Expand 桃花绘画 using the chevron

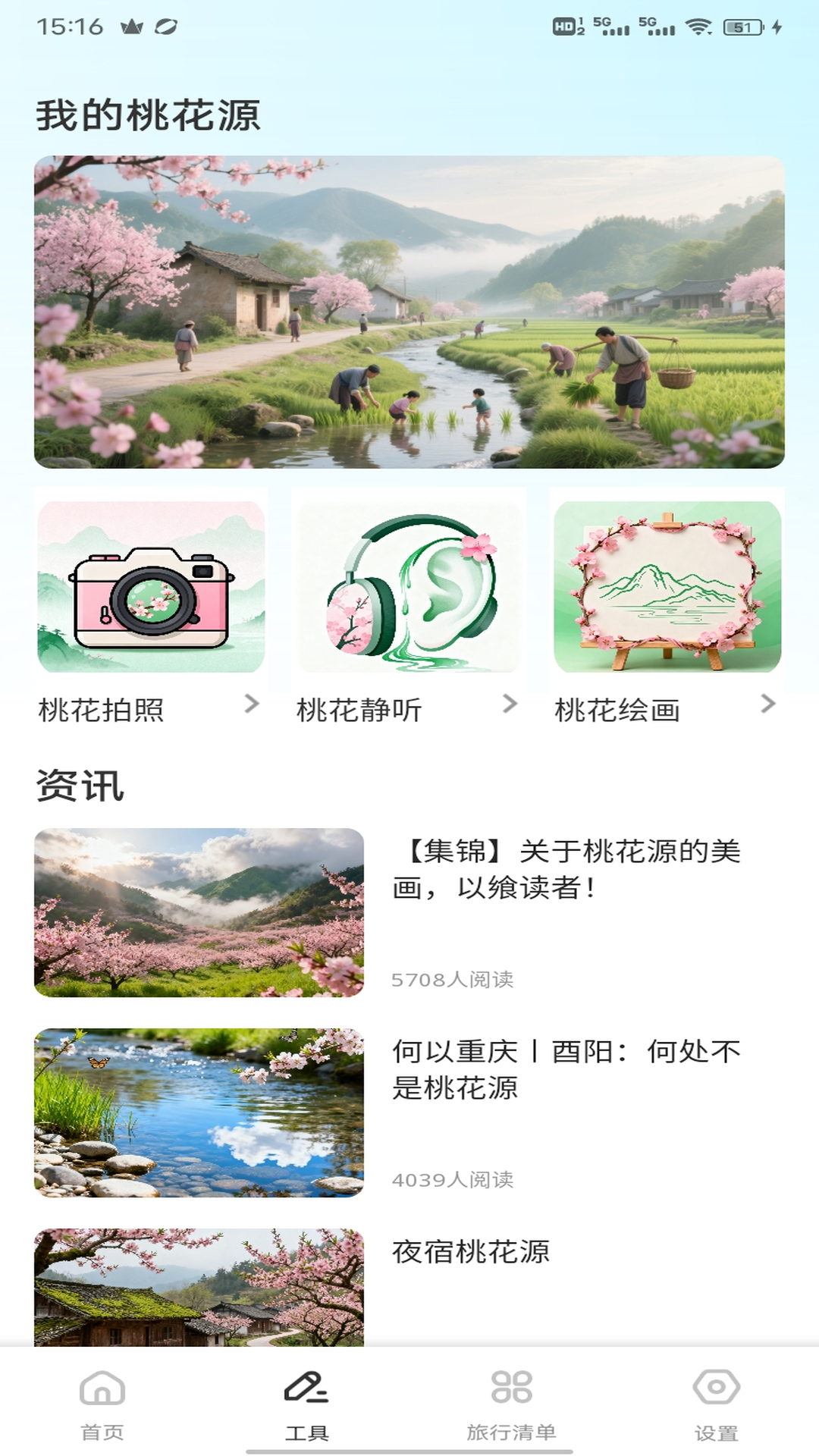click(769, 708)
